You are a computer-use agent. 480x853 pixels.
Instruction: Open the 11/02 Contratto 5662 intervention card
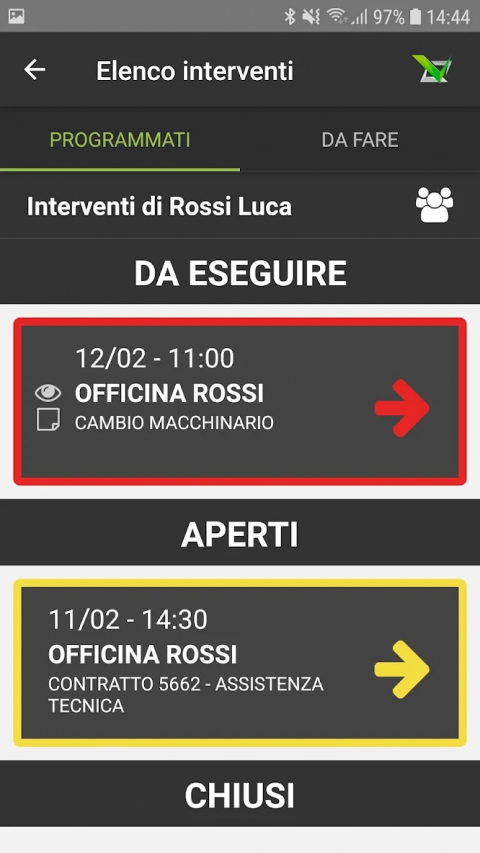point(240,663)
